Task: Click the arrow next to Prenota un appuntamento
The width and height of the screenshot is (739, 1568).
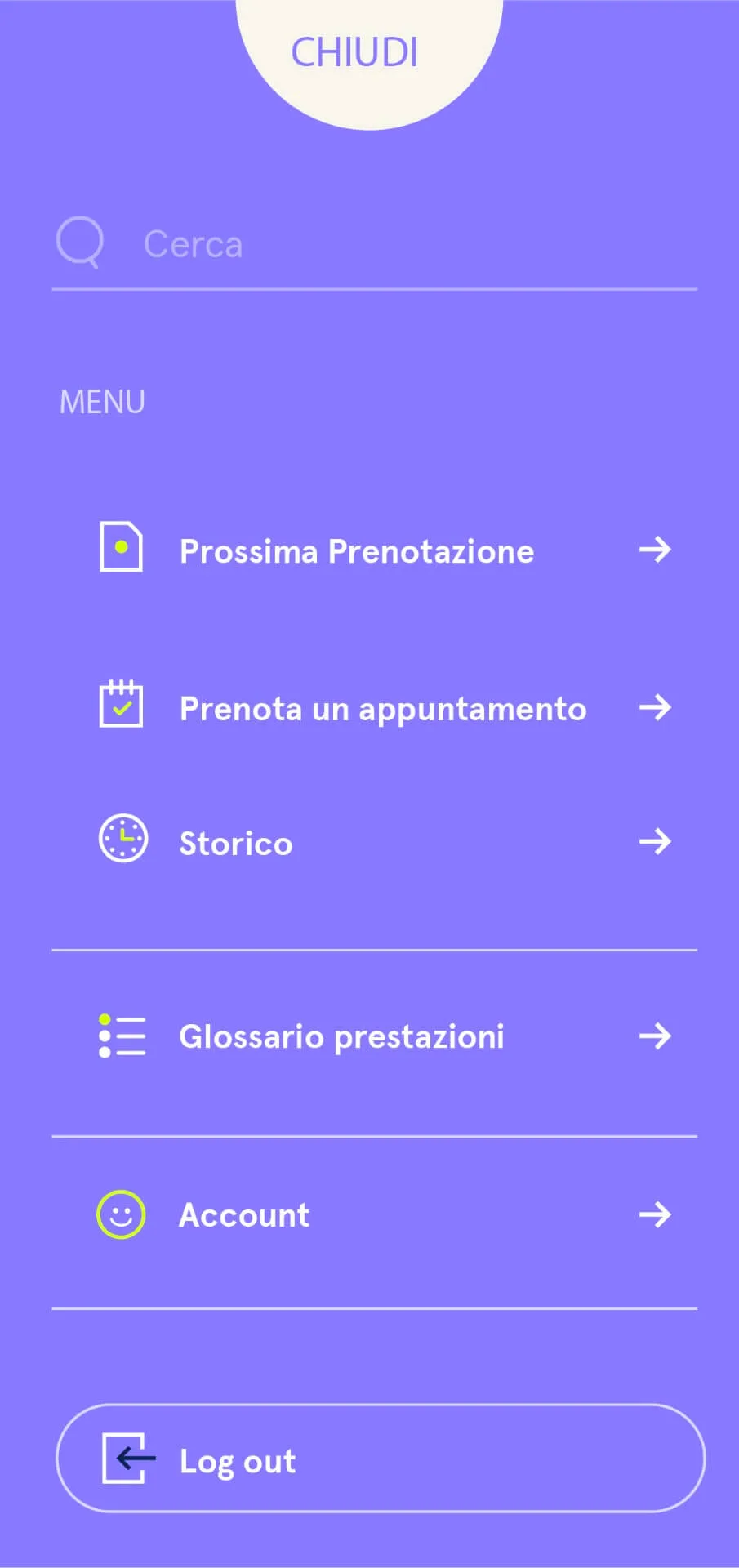Action: pos(657,708)
